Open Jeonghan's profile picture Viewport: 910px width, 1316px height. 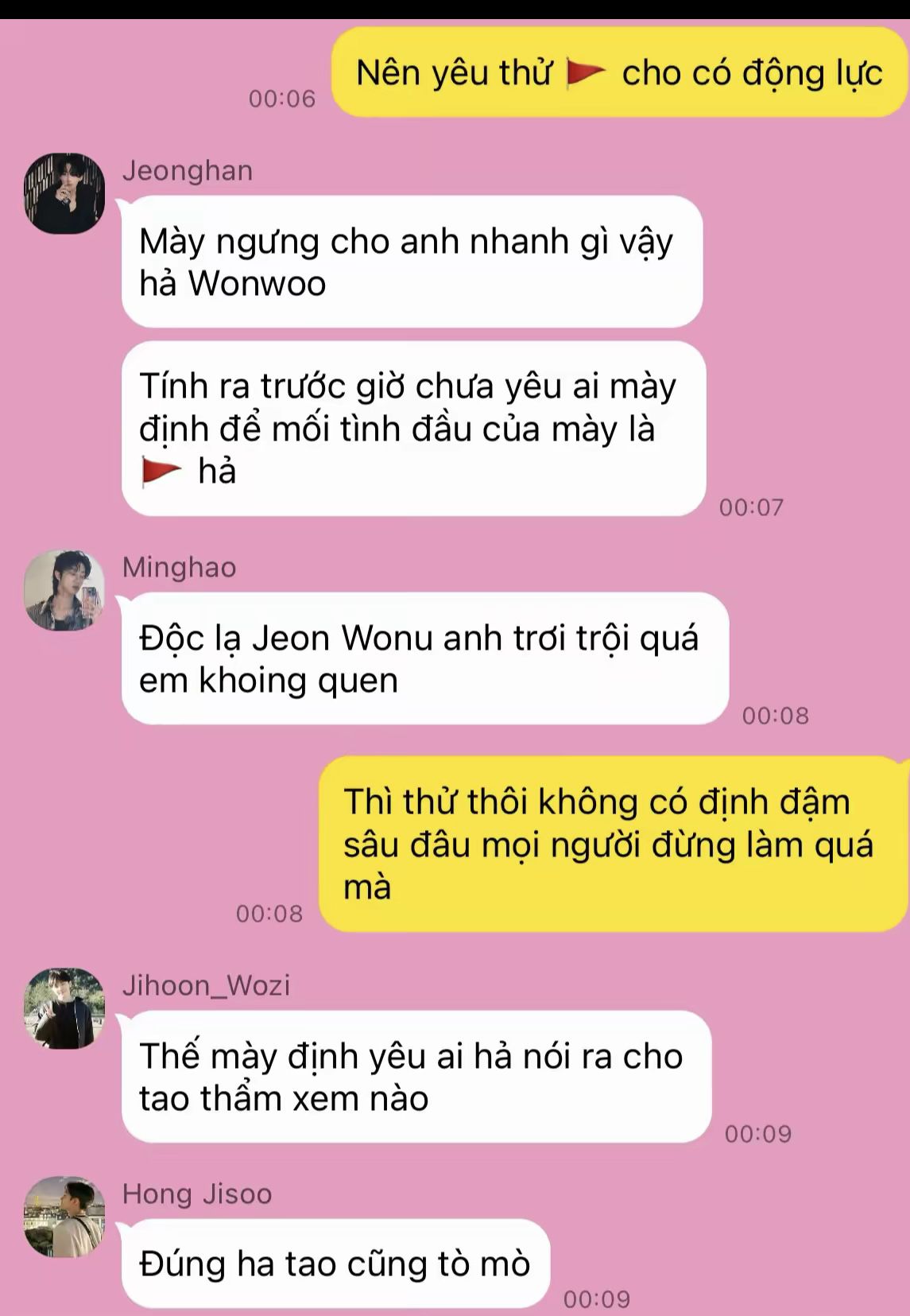click(x=64, y=193)
